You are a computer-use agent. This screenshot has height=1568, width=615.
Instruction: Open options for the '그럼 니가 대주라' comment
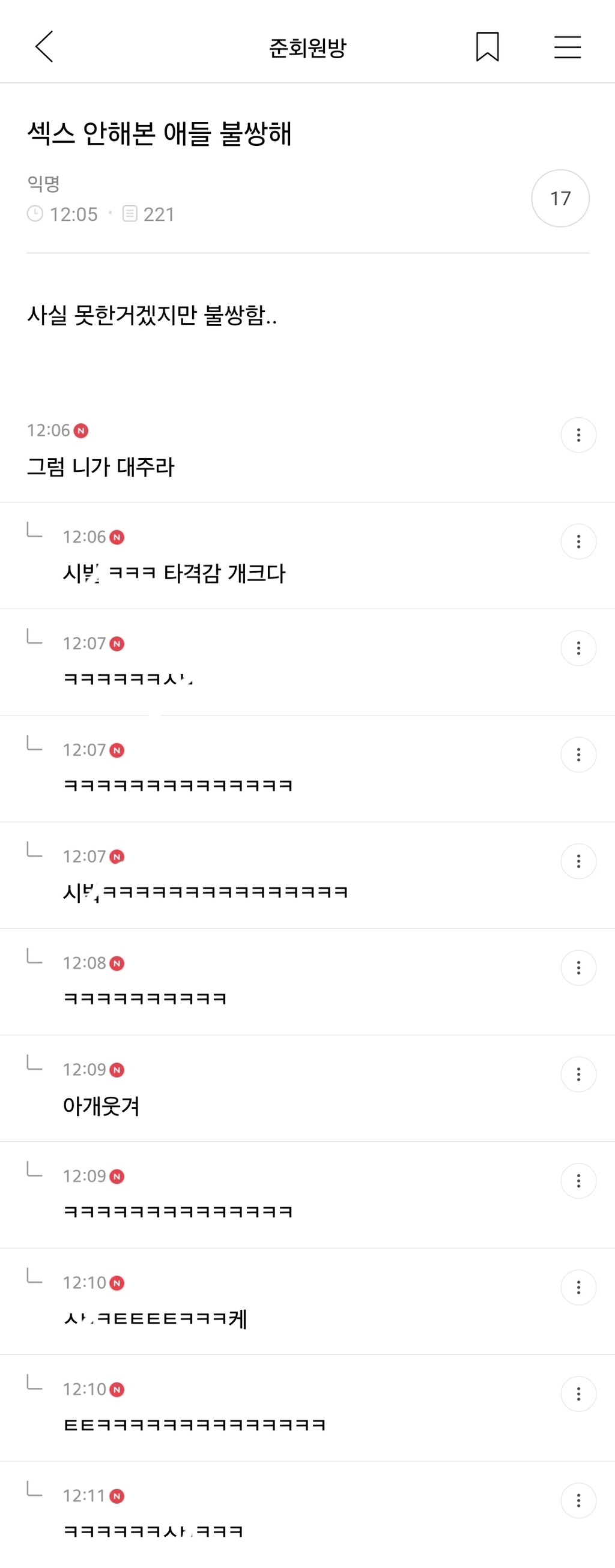577,434
